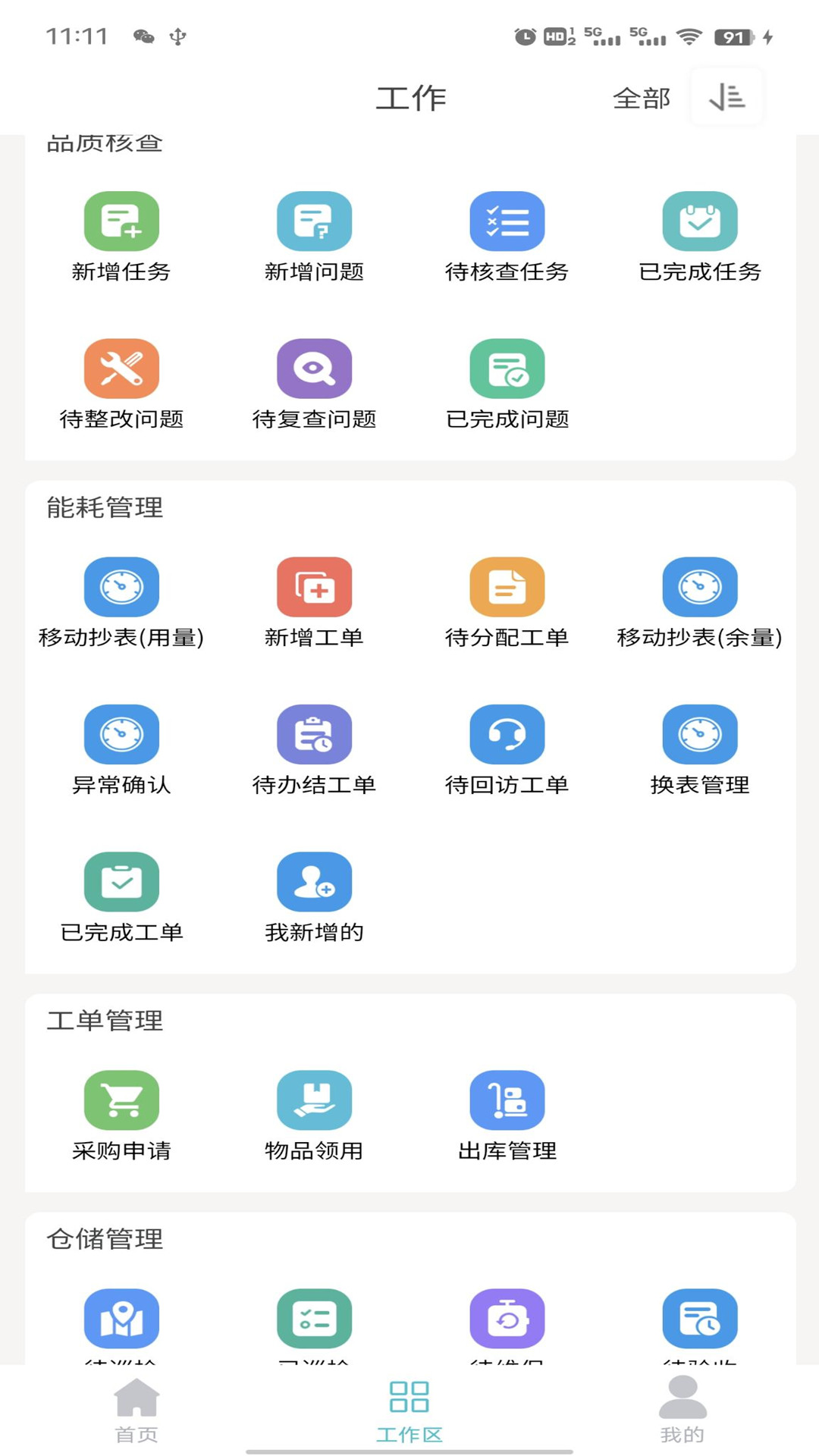Open 新增问题 in quality section
The width and height of the screenshot is (819, 1456).
click(315, 221)
